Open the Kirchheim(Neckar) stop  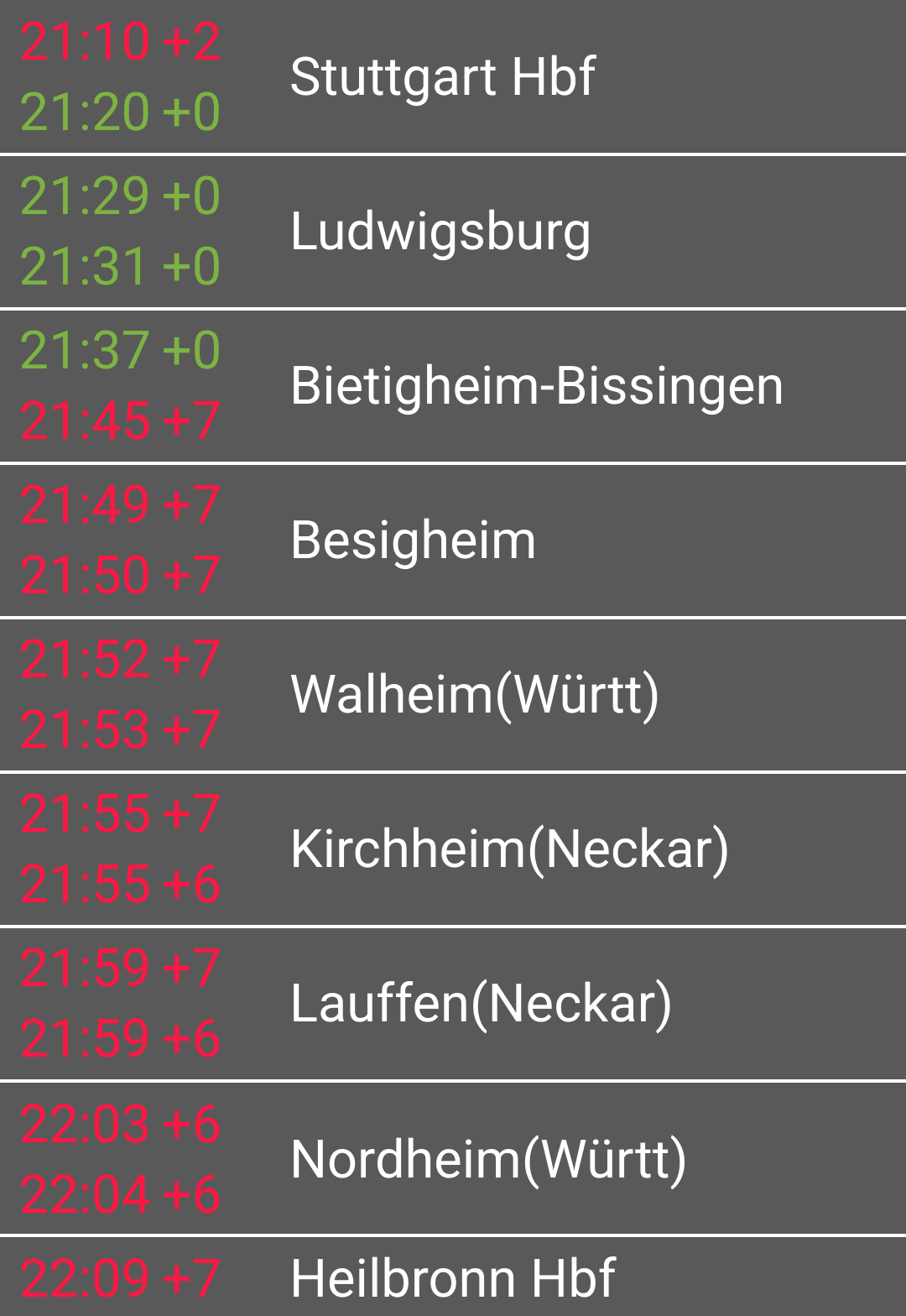(509, 849)
